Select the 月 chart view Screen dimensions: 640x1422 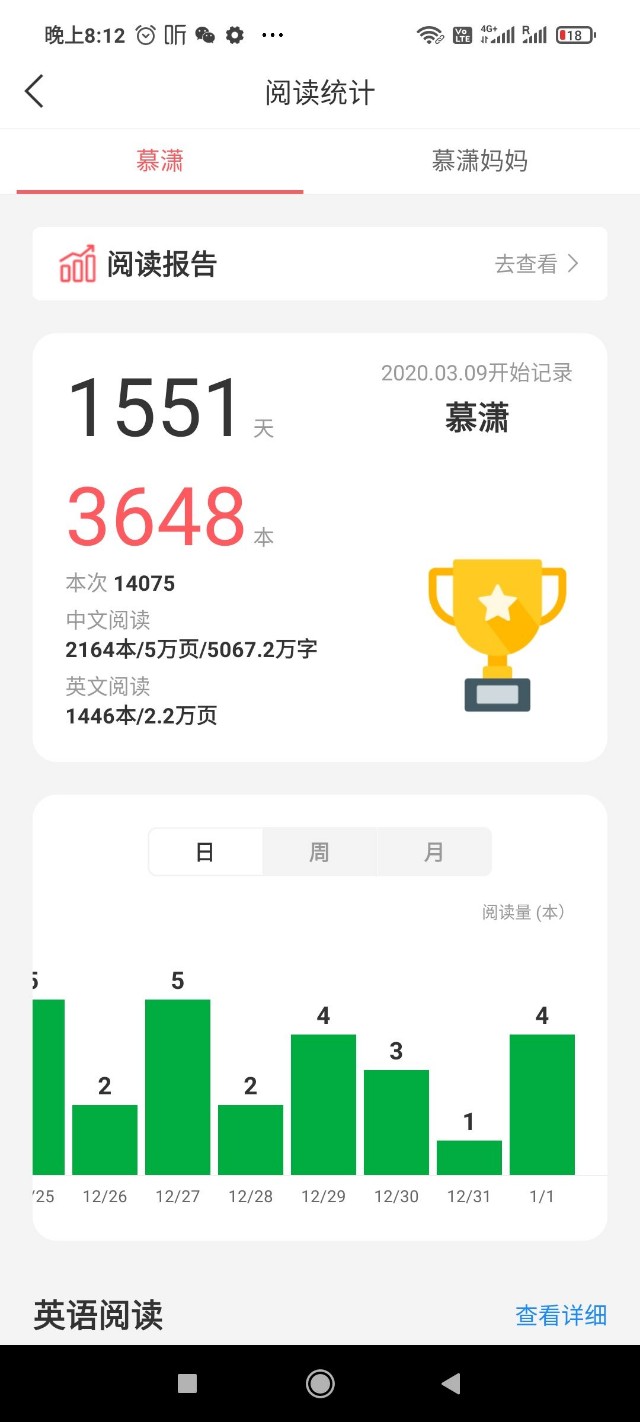tap(434, 852)
